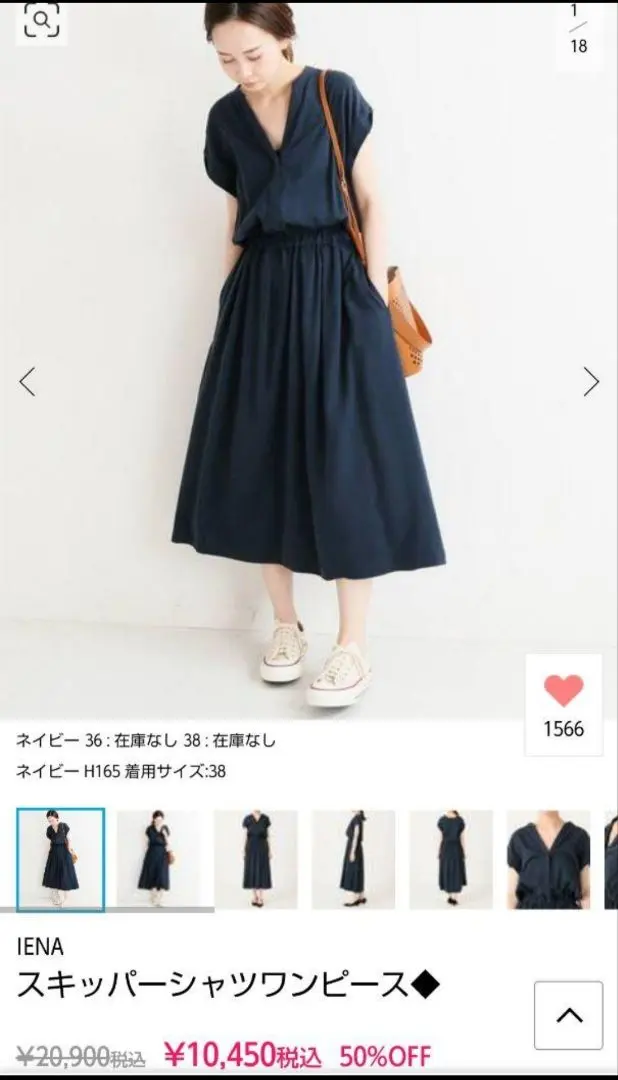Jump back to top with the up-arrow button

pyautogui.click(x=568, y=1015)
